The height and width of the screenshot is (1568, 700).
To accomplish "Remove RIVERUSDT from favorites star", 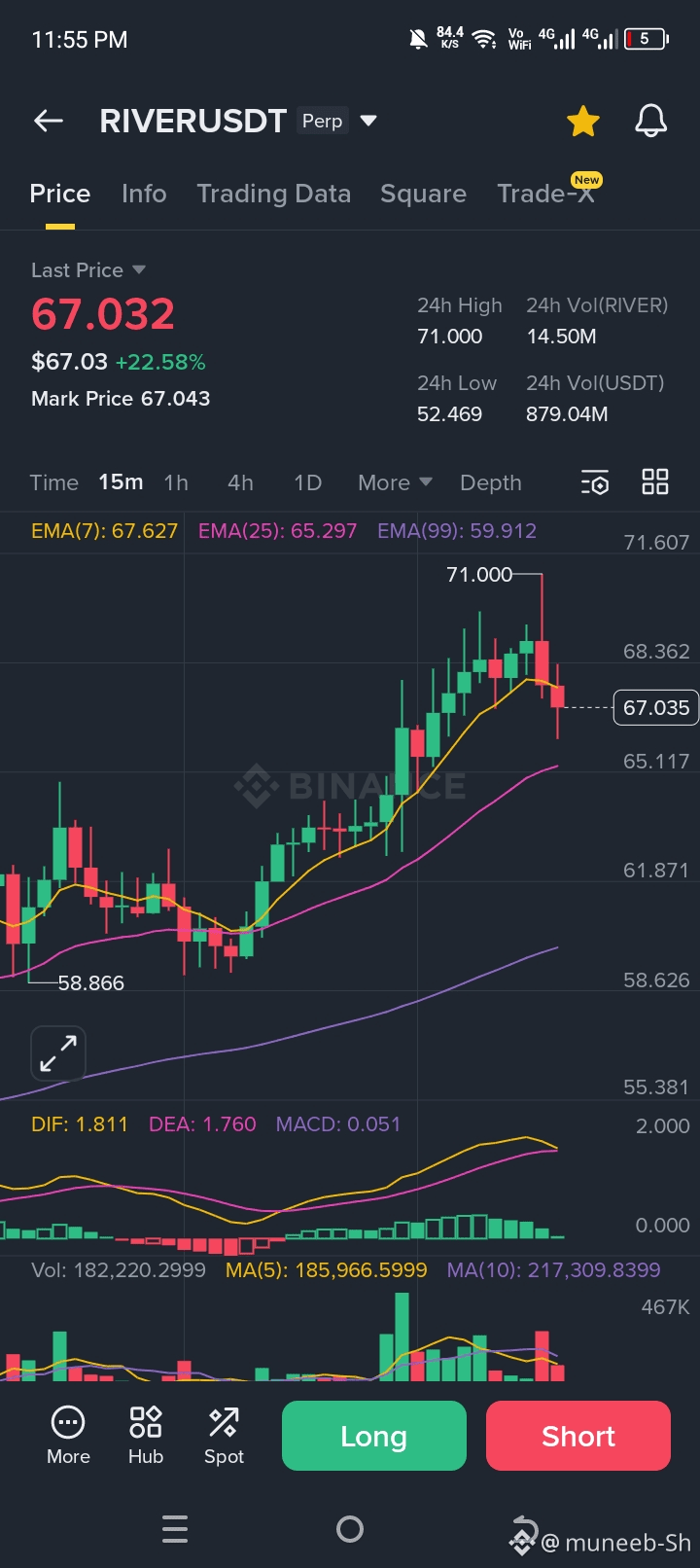I will (x=583, y=122).
